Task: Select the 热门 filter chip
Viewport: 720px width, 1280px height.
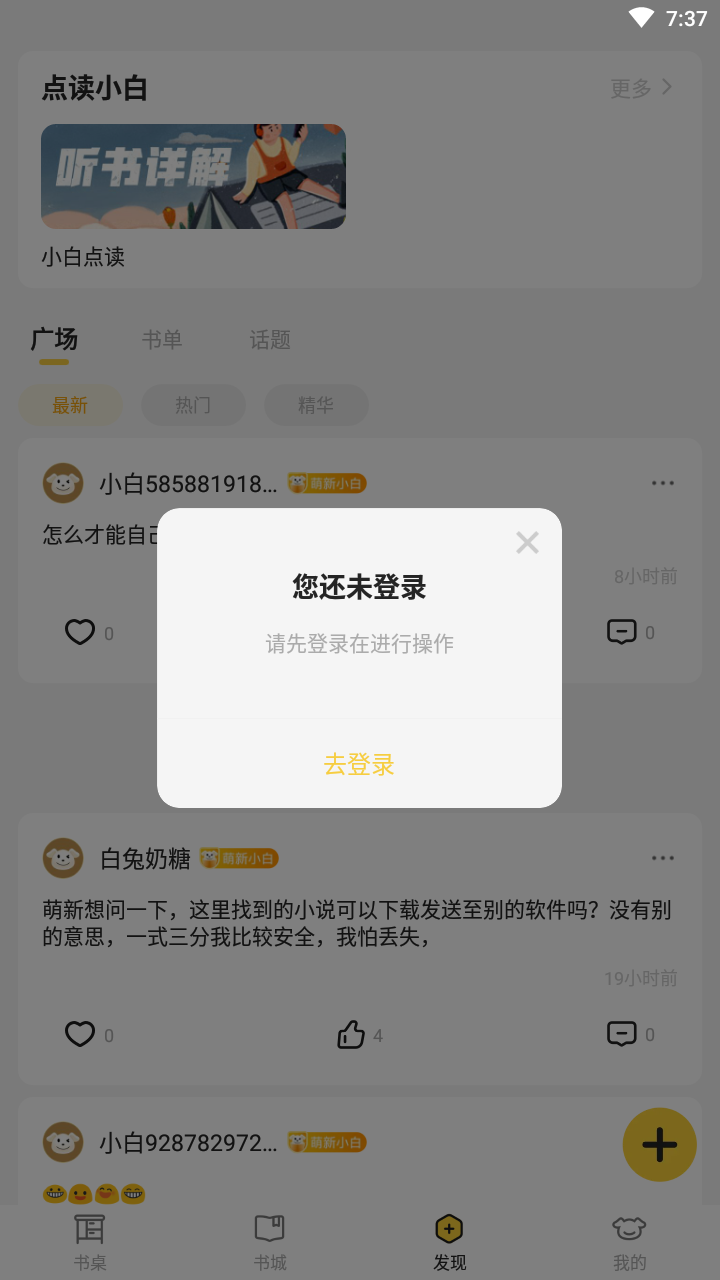Action: click(193, 405)
